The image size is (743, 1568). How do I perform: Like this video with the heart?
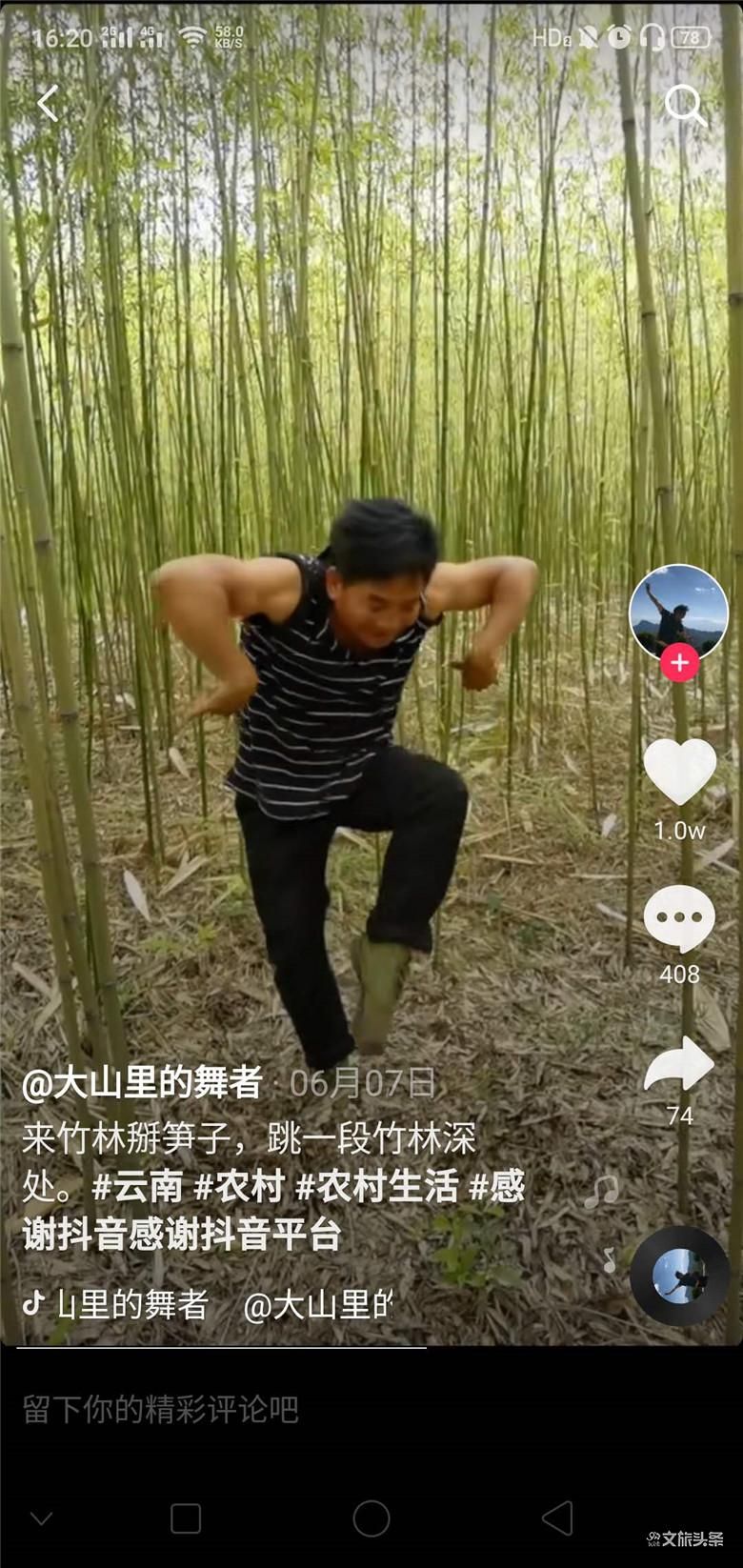[x=679, y=772]
